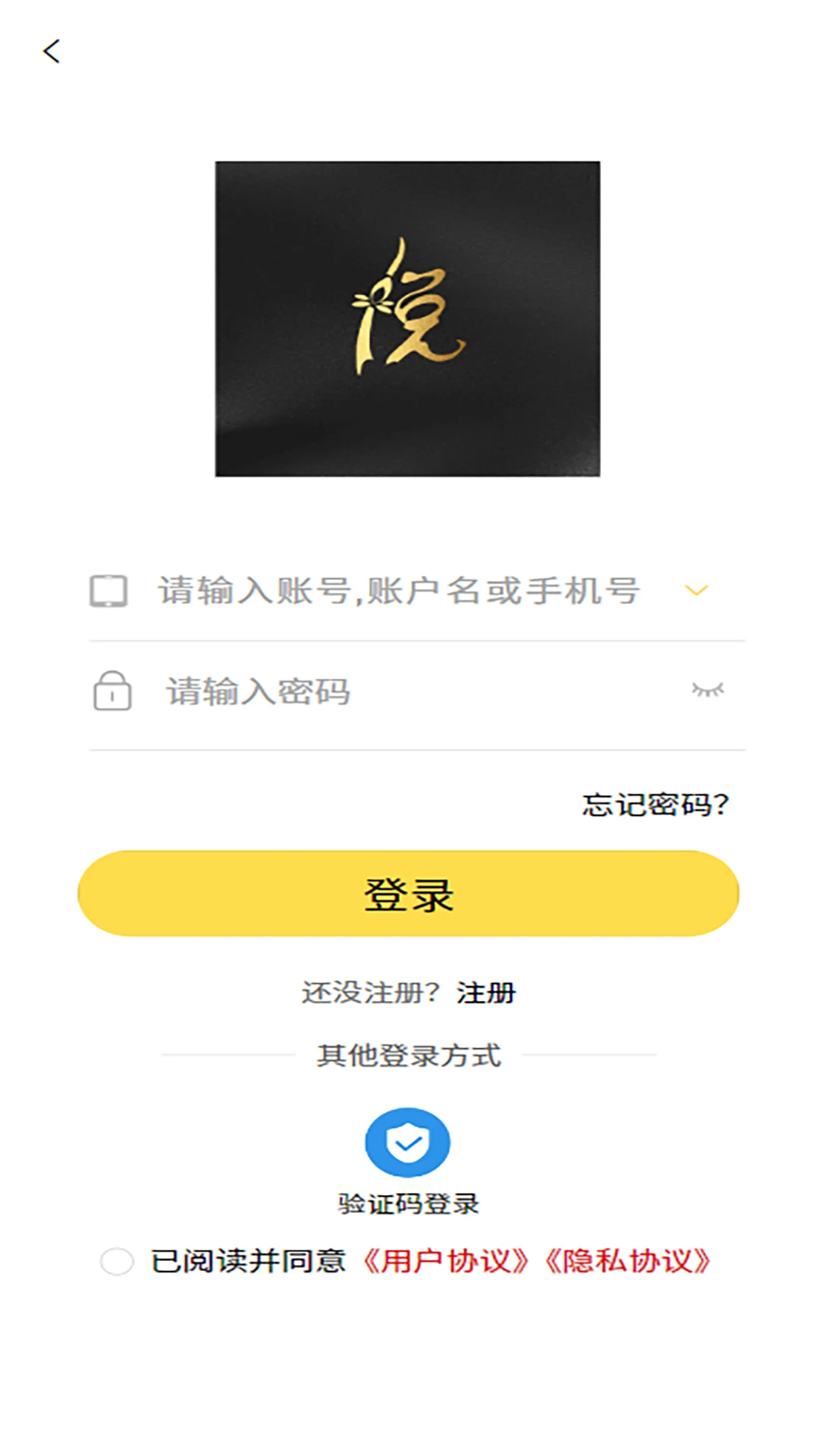819x1456 pixels.
Task: Collapse the account suggestions dropdown
Action: [695, 591]
